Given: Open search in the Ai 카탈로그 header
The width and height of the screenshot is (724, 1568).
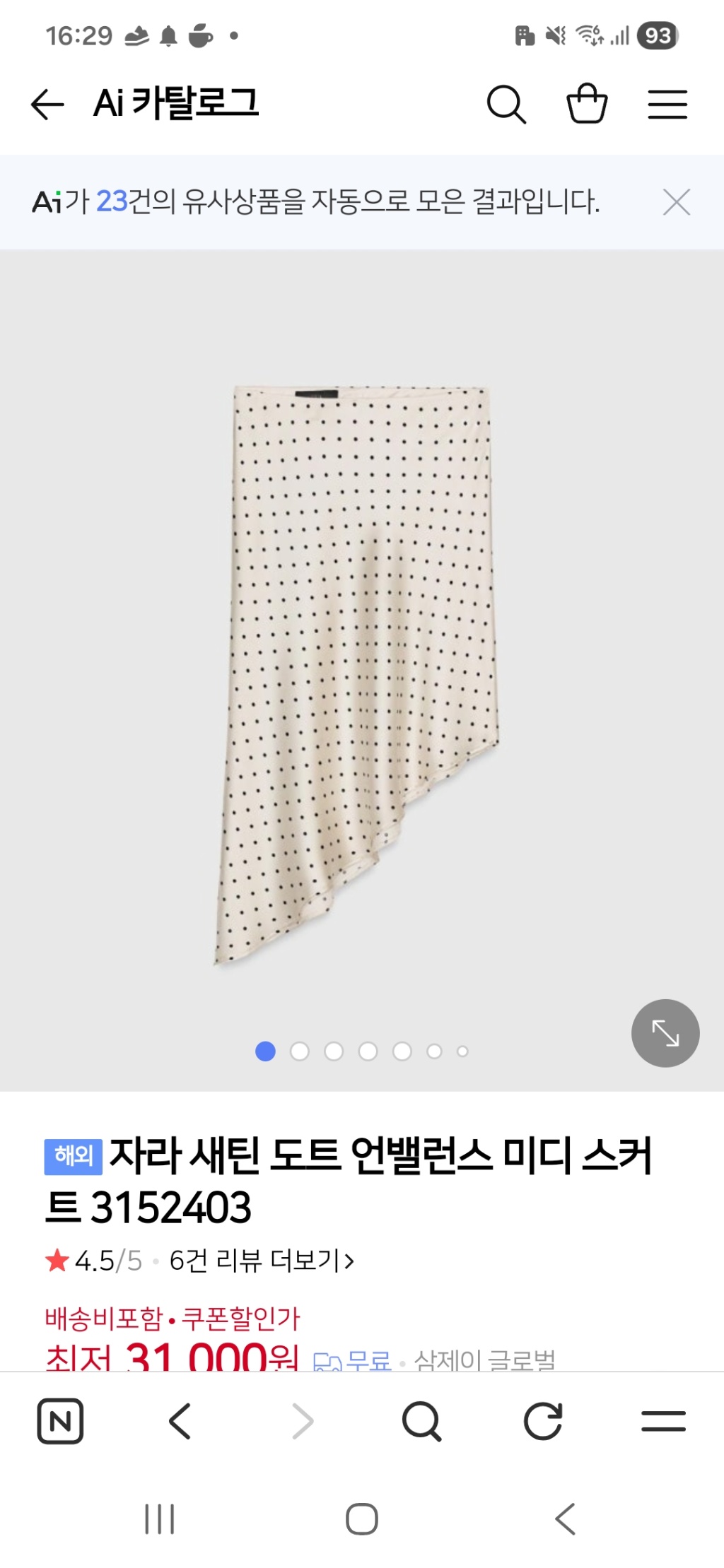Looking at the screenshot, I should pos(506,105).
